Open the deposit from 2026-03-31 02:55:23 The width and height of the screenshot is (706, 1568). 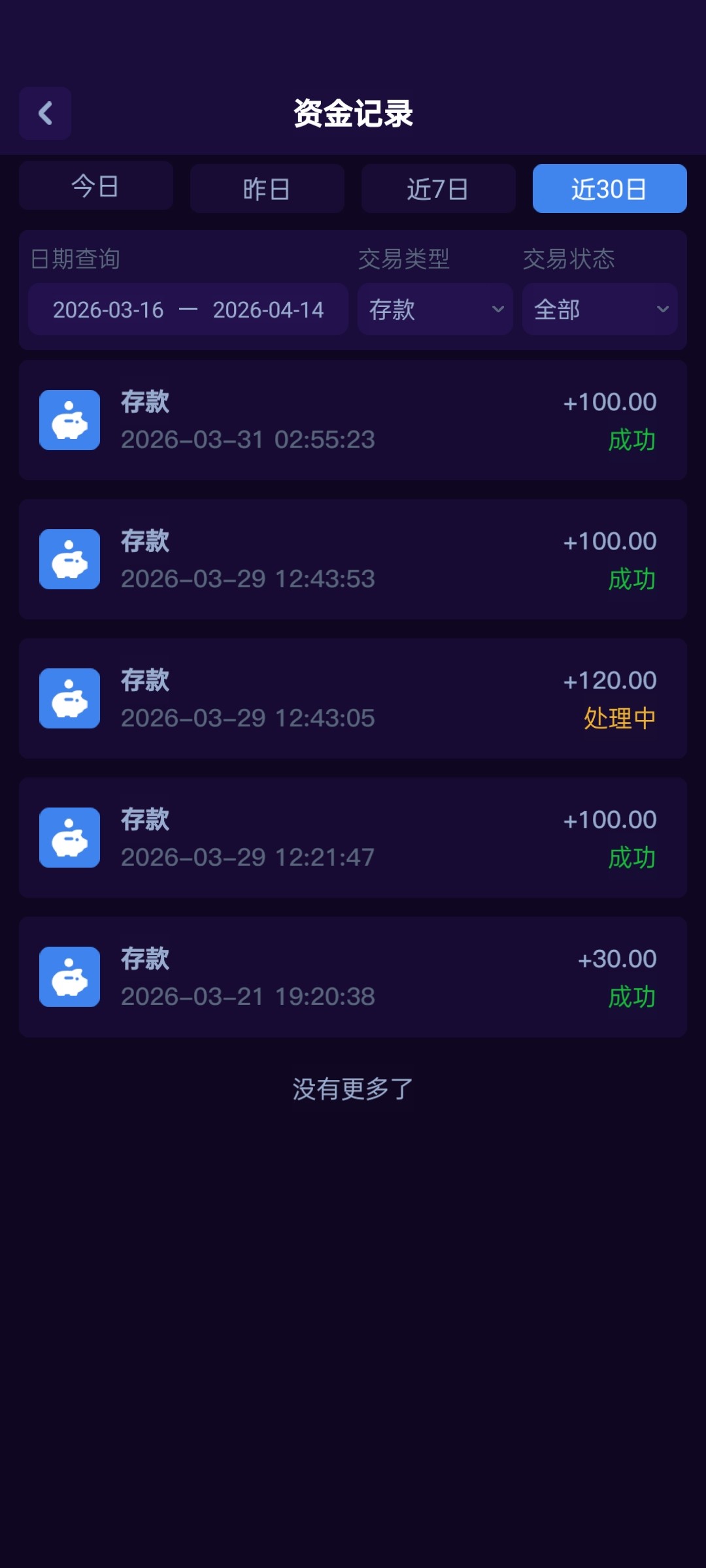[x=352, y=420]
